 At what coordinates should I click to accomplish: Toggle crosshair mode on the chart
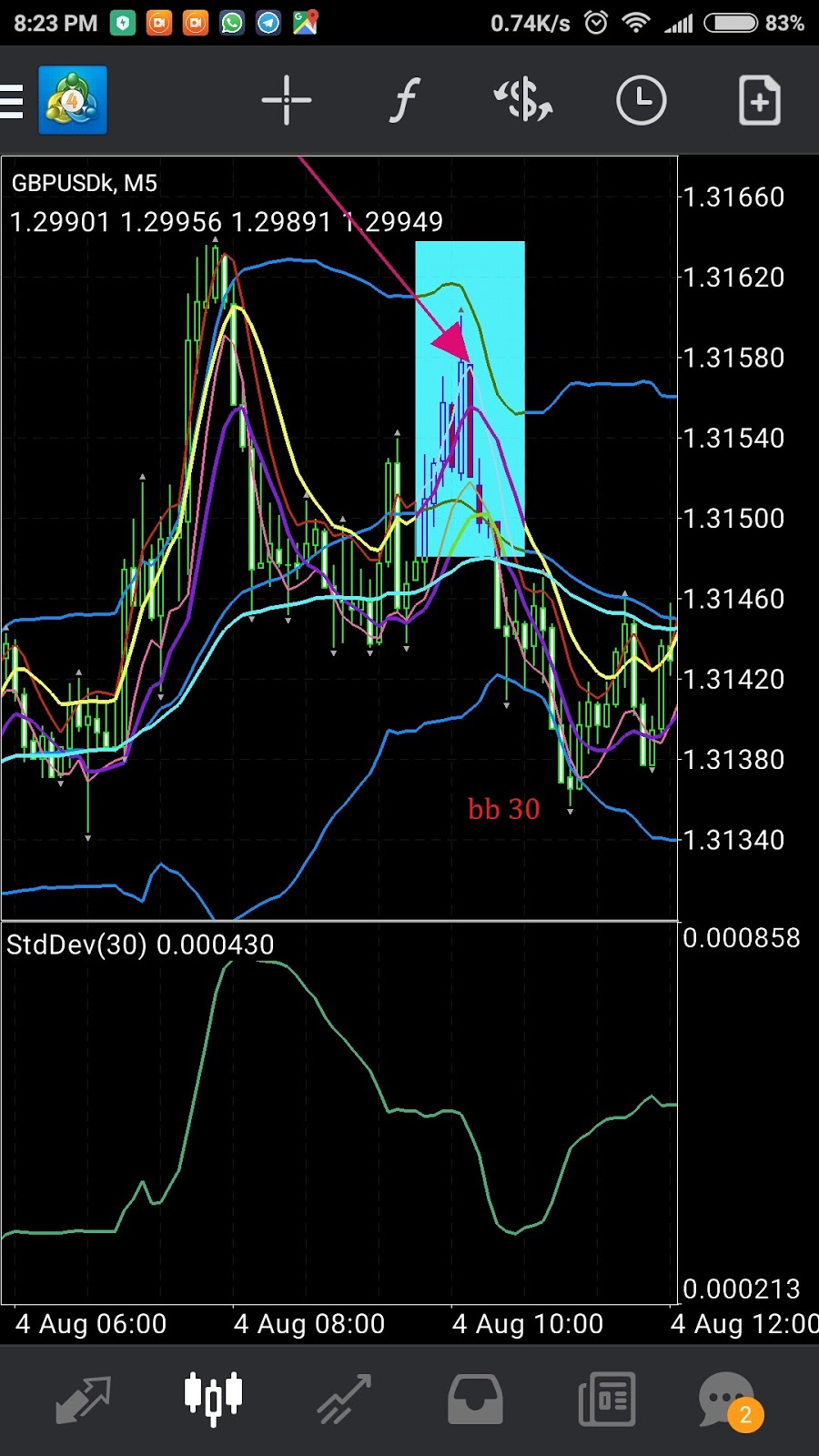tap(286, 100)
